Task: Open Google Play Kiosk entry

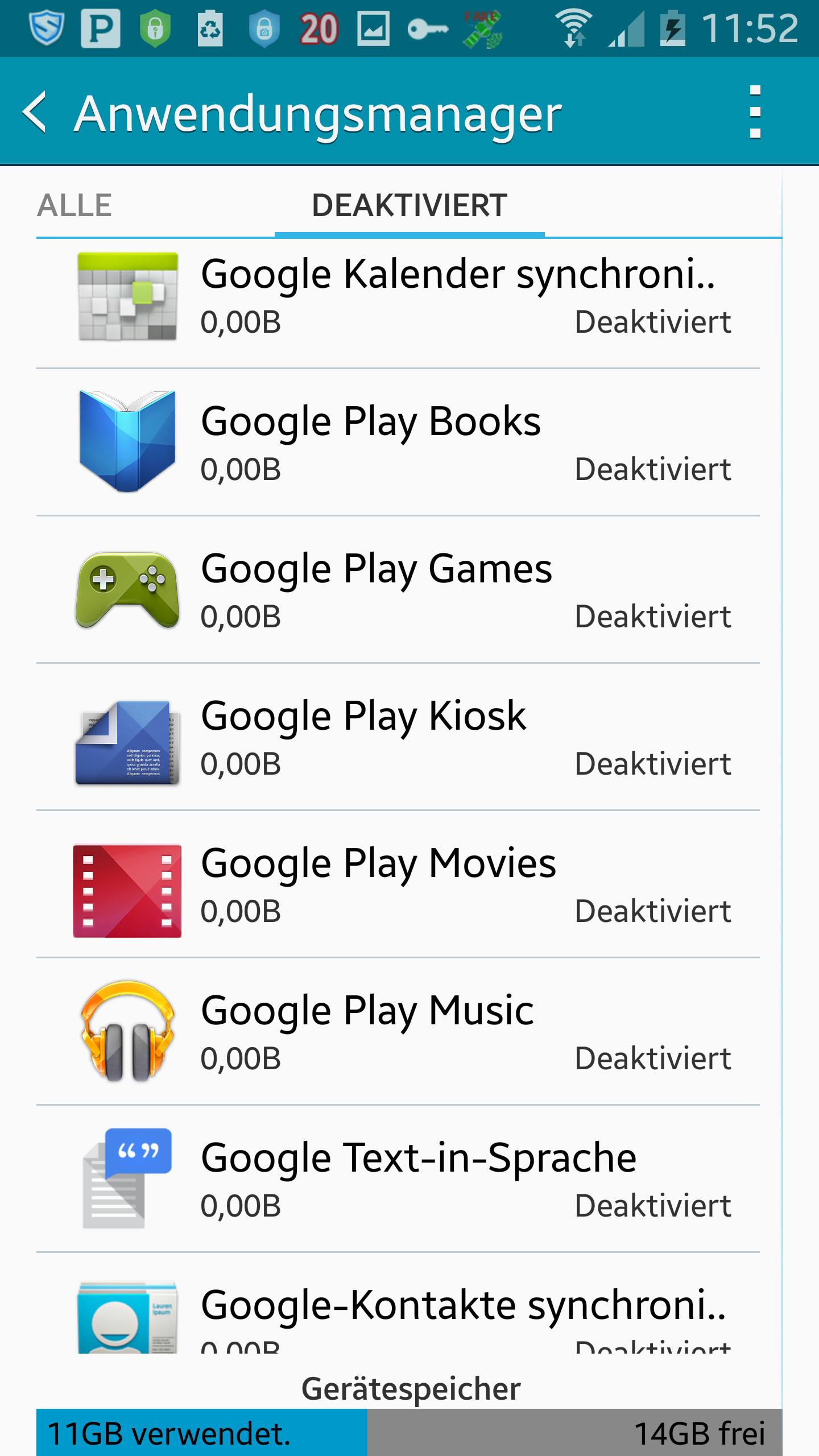Action: (398, 737)
